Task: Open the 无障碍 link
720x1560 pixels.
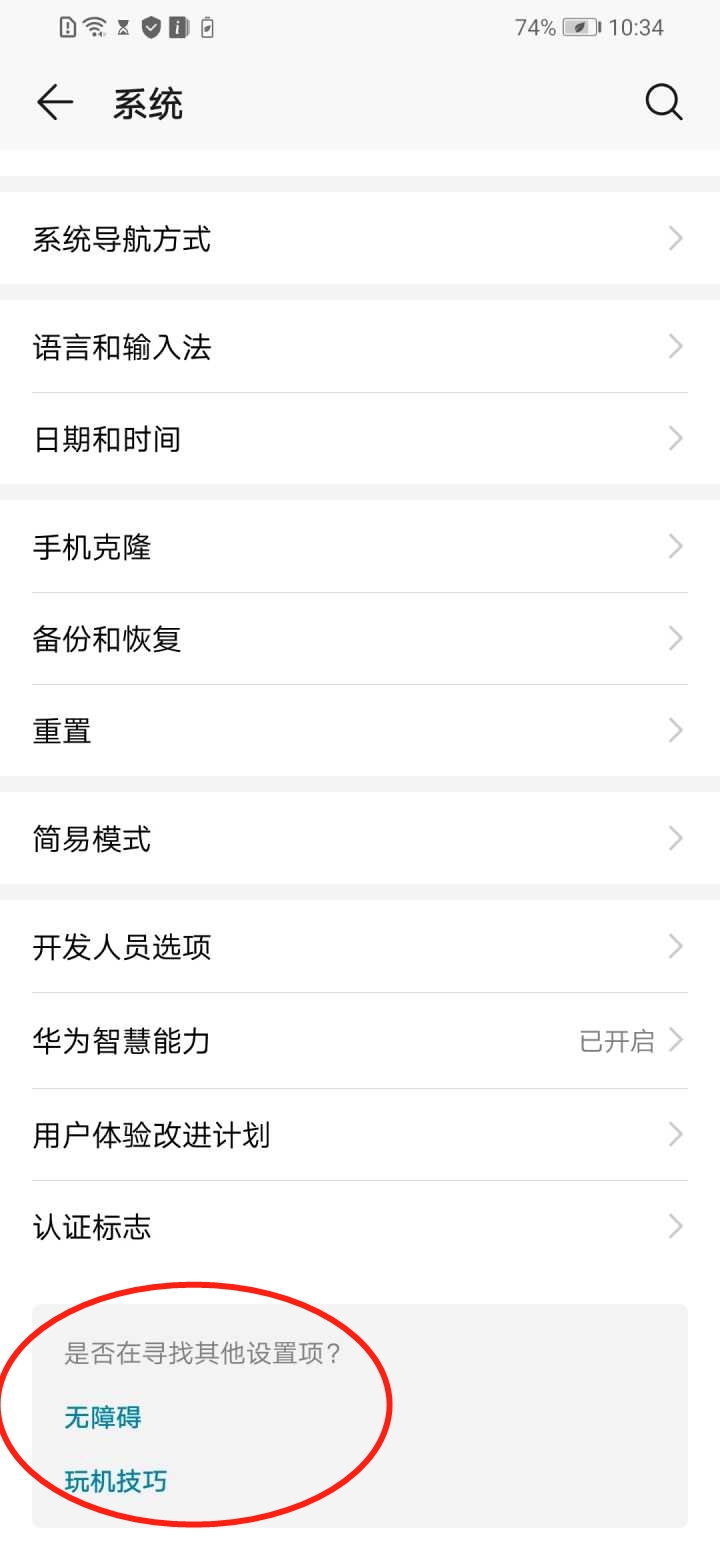Action: point(101,1417)
